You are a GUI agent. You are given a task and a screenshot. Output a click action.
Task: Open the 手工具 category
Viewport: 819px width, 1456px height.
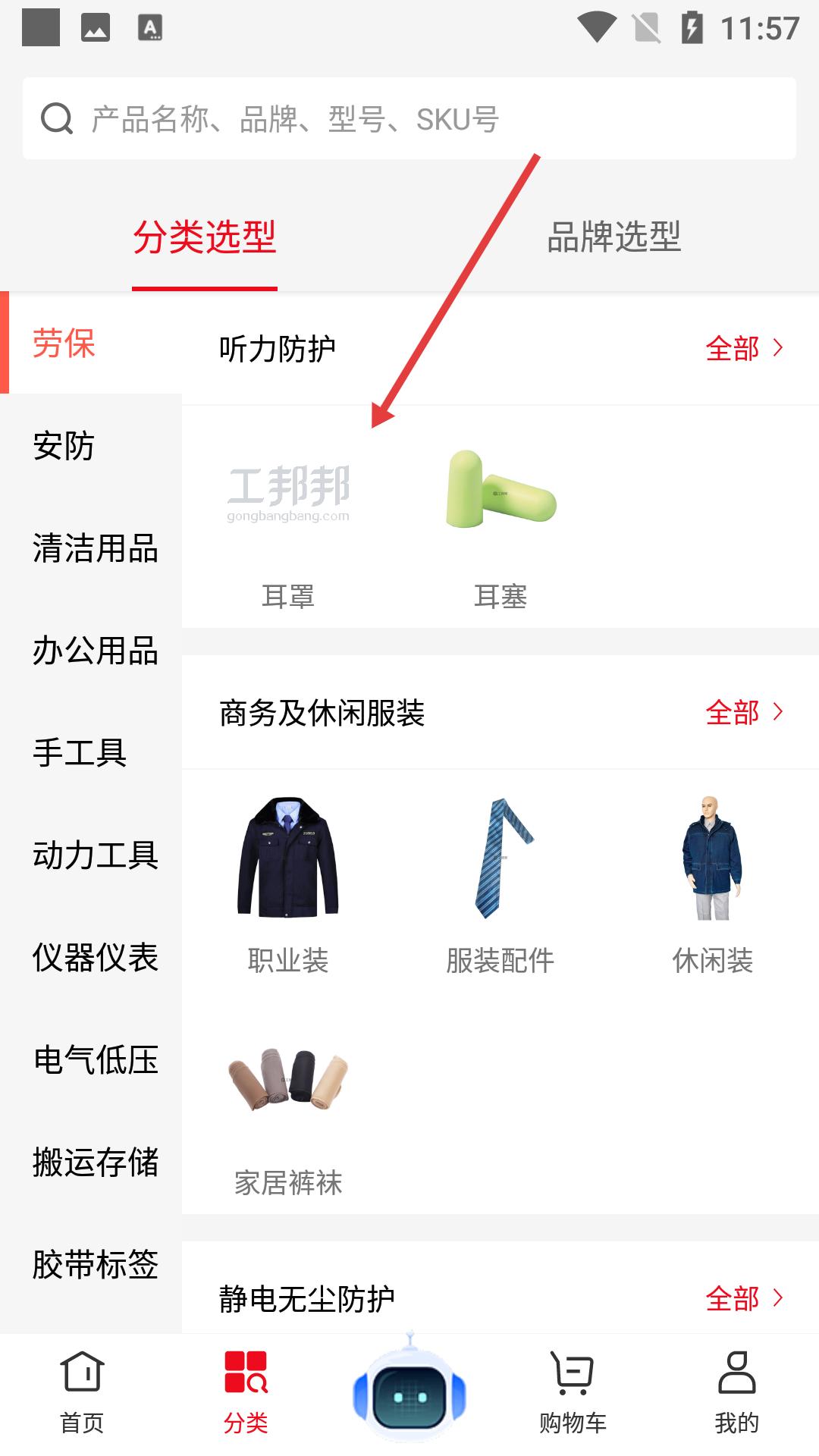[x=80, y=752]
